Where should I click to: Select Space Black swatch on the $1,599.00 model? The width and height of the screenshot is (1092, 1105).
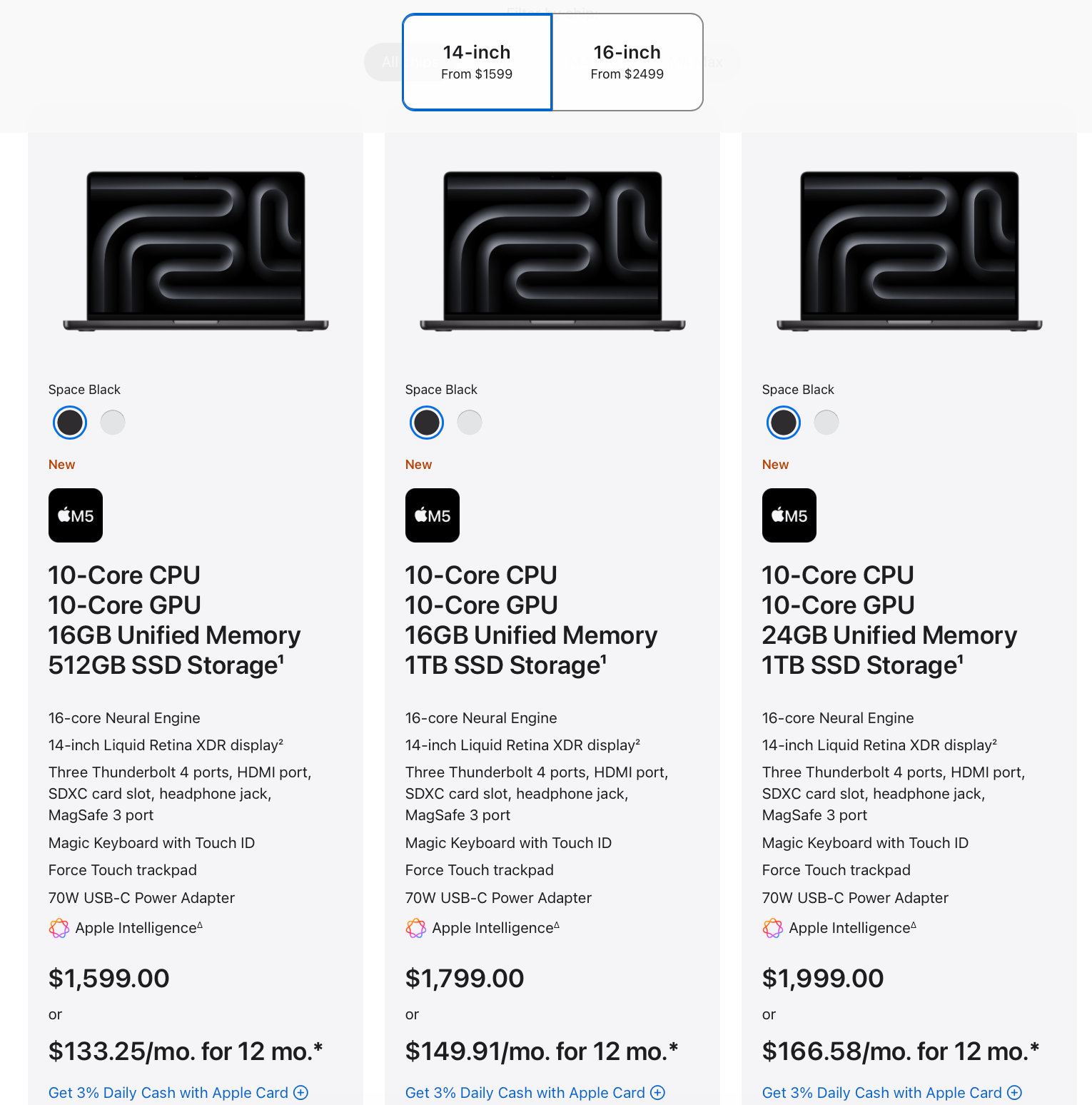[x=70, y=423]
